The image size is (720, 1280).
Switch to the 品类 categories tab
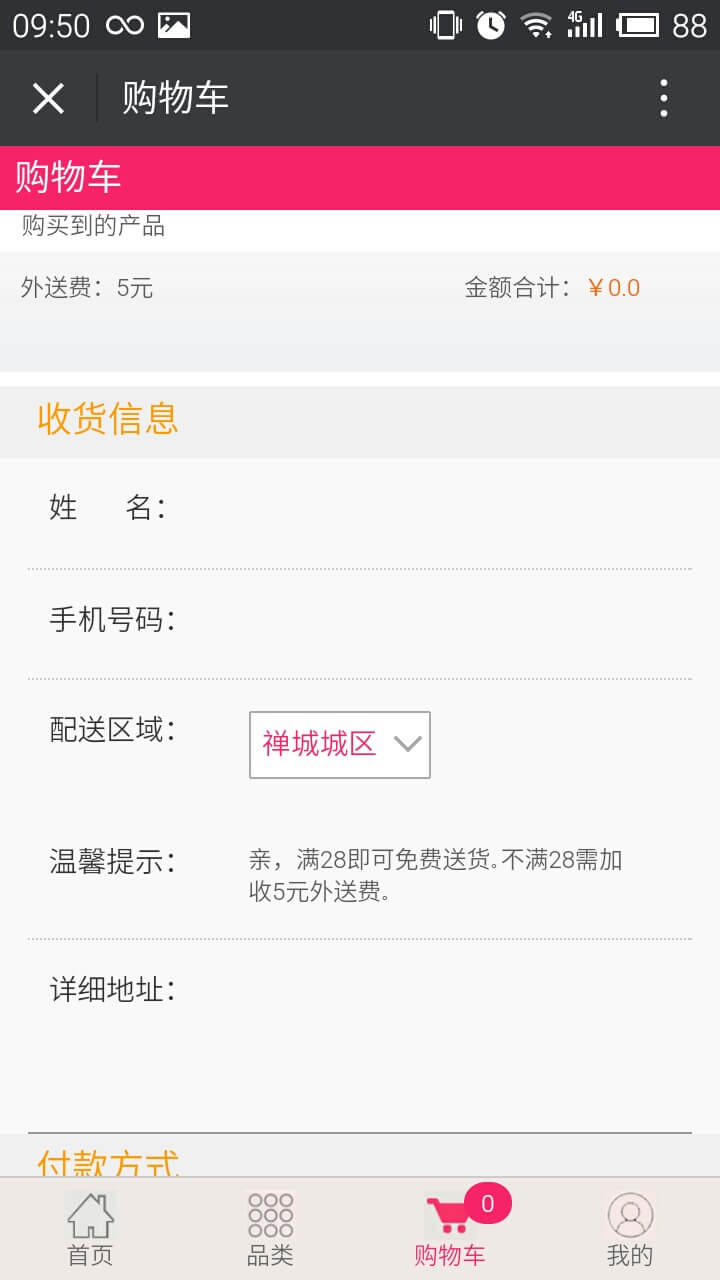point(270,1230)
